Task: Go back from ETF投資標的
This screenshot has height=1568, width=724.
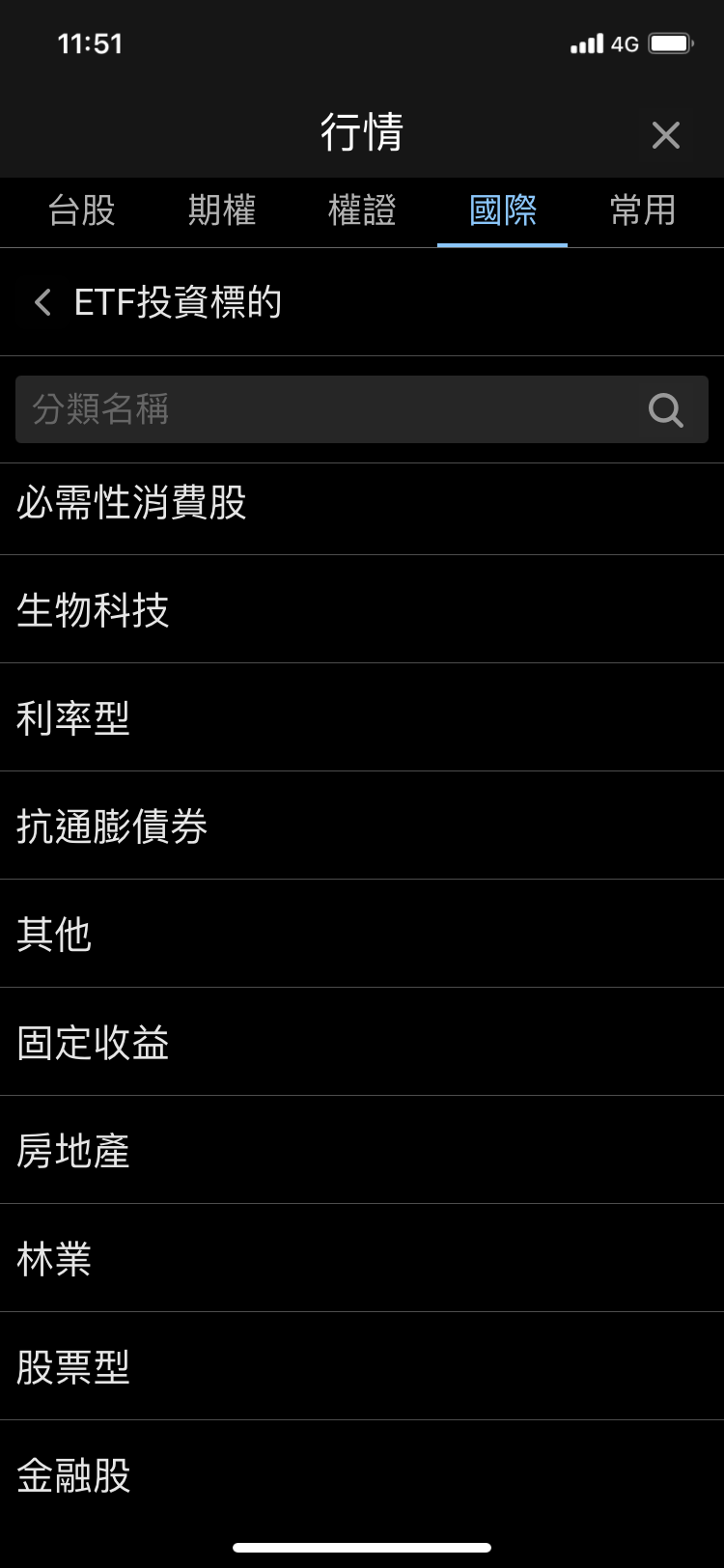Action: coord(42,302)
